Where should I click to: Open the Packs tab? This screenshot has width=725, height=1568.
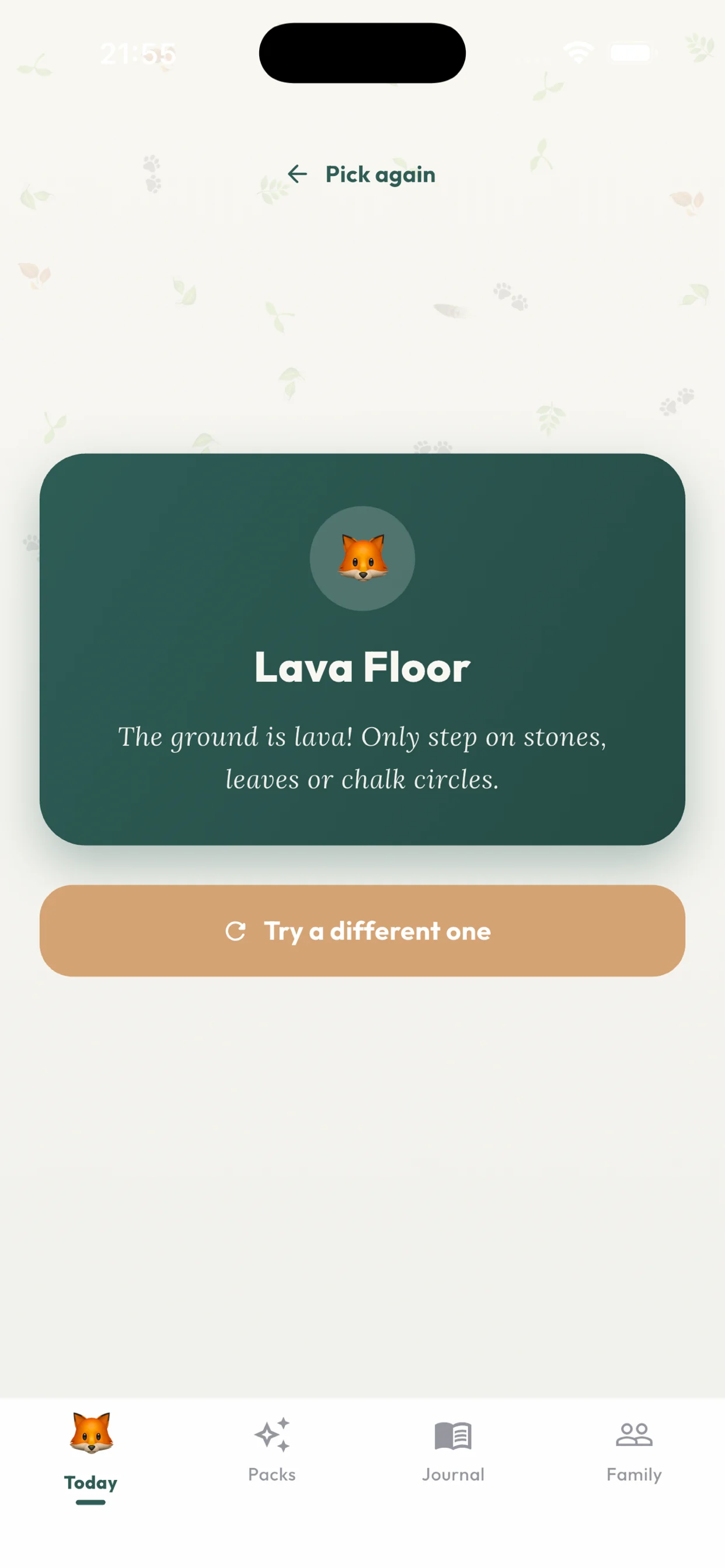pos(272,1451)
